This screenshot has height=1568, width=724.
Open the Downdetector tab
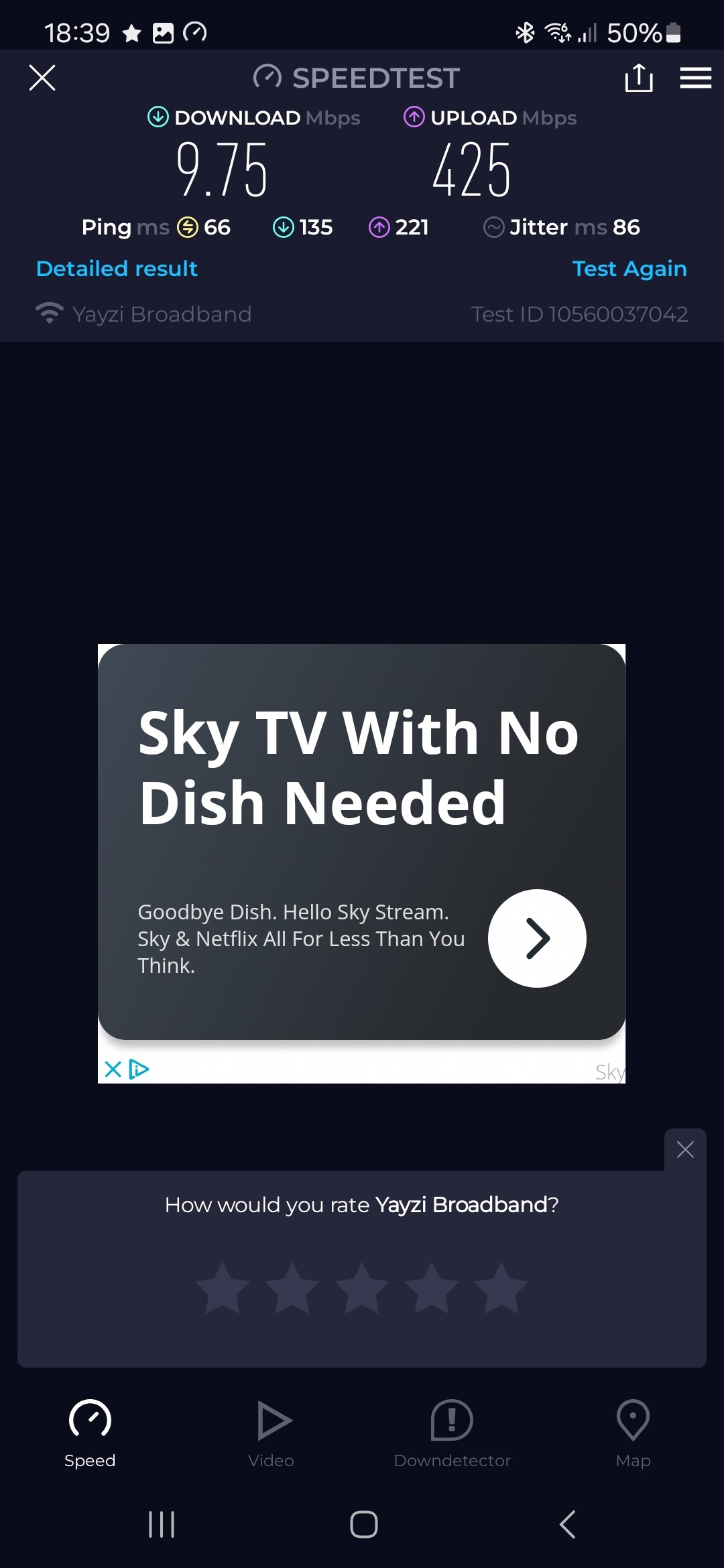coord(452,1433)
